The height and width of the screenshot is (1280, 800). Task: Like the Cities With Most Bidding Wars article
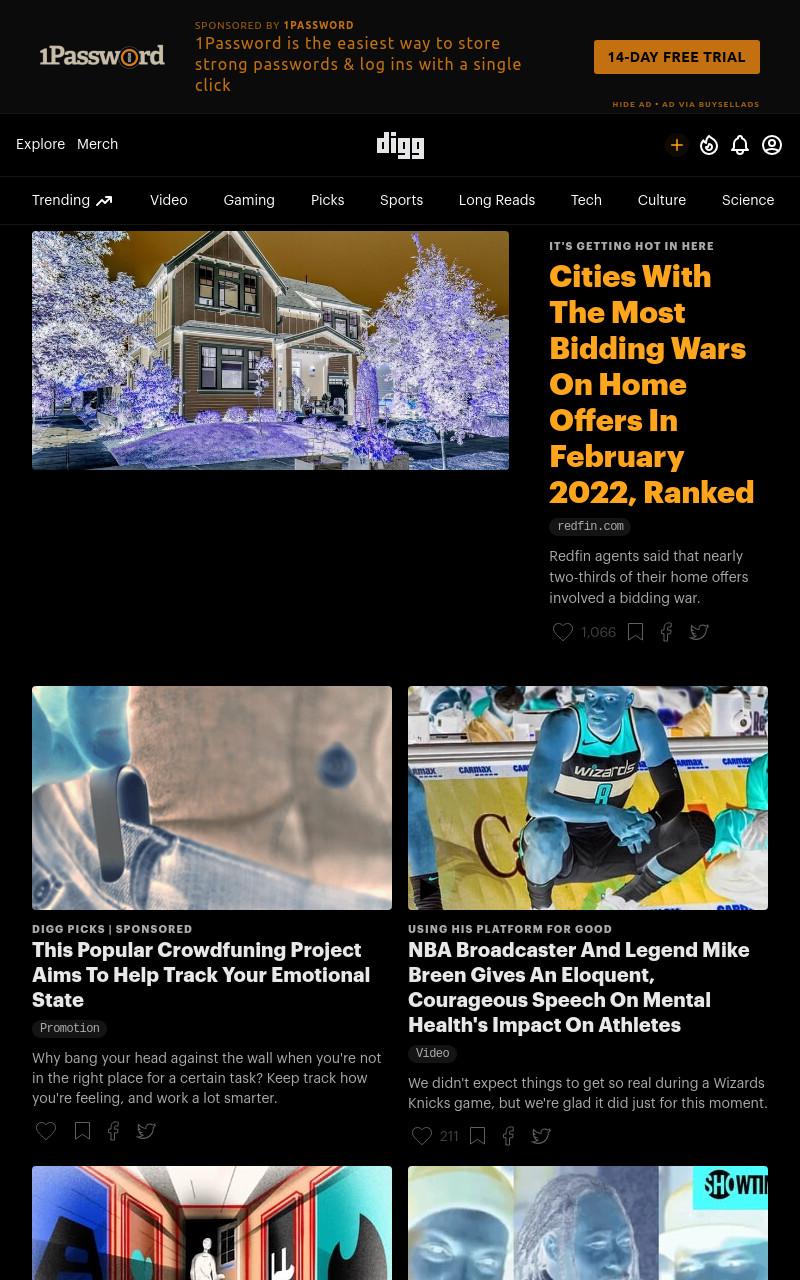point(563,632)
